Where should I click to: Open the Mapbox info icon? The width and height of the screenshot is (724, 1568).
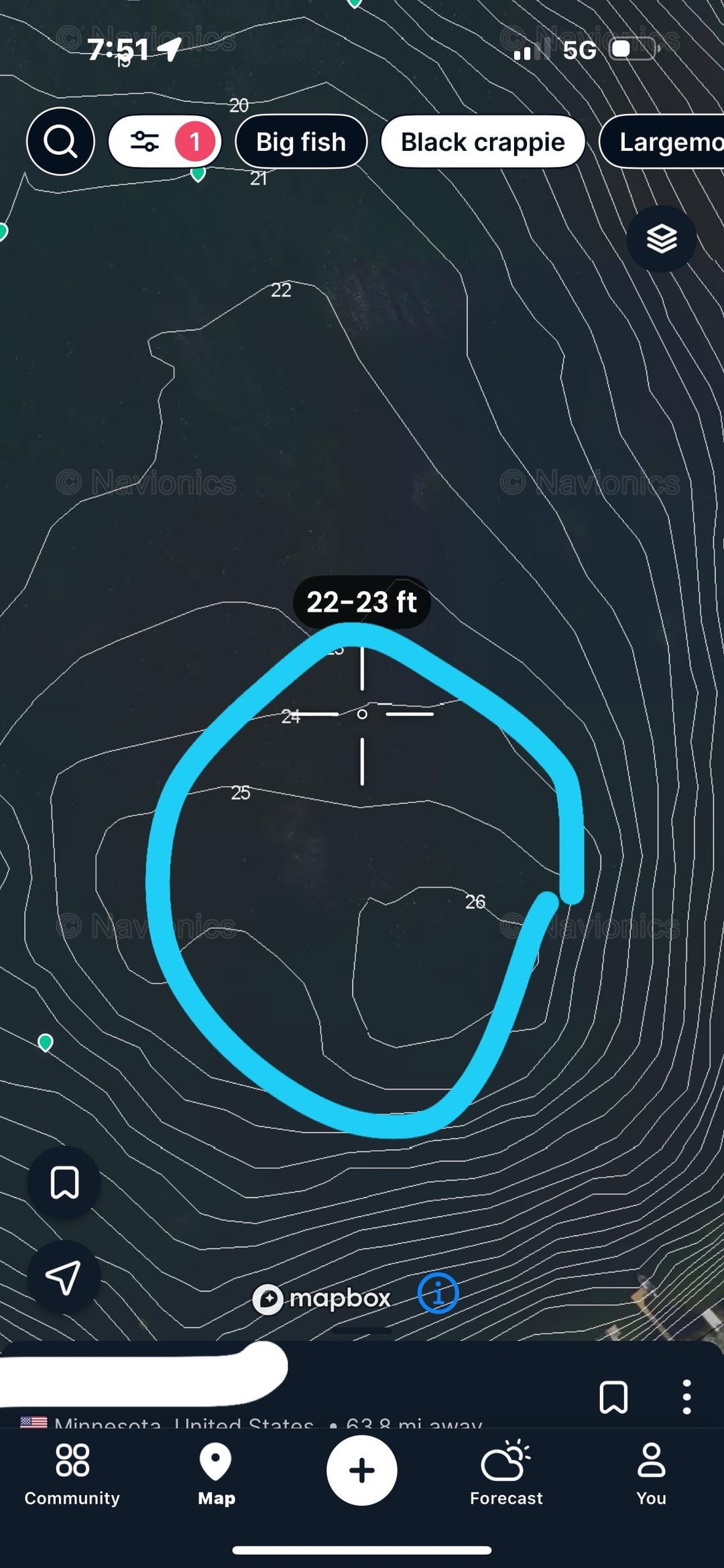[438, 1293]
